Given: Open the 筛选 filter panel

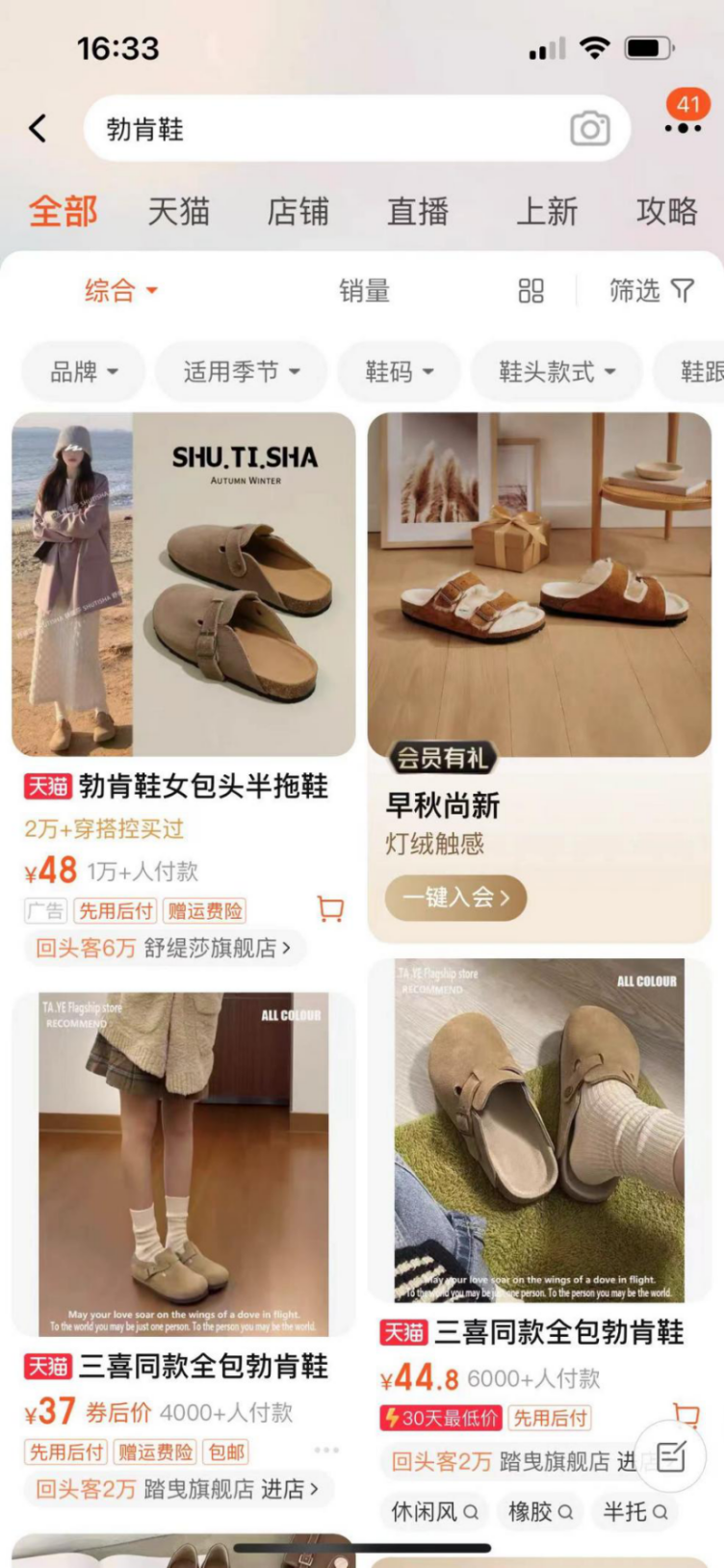Looking at the screenshot, I should click(652, 290).
